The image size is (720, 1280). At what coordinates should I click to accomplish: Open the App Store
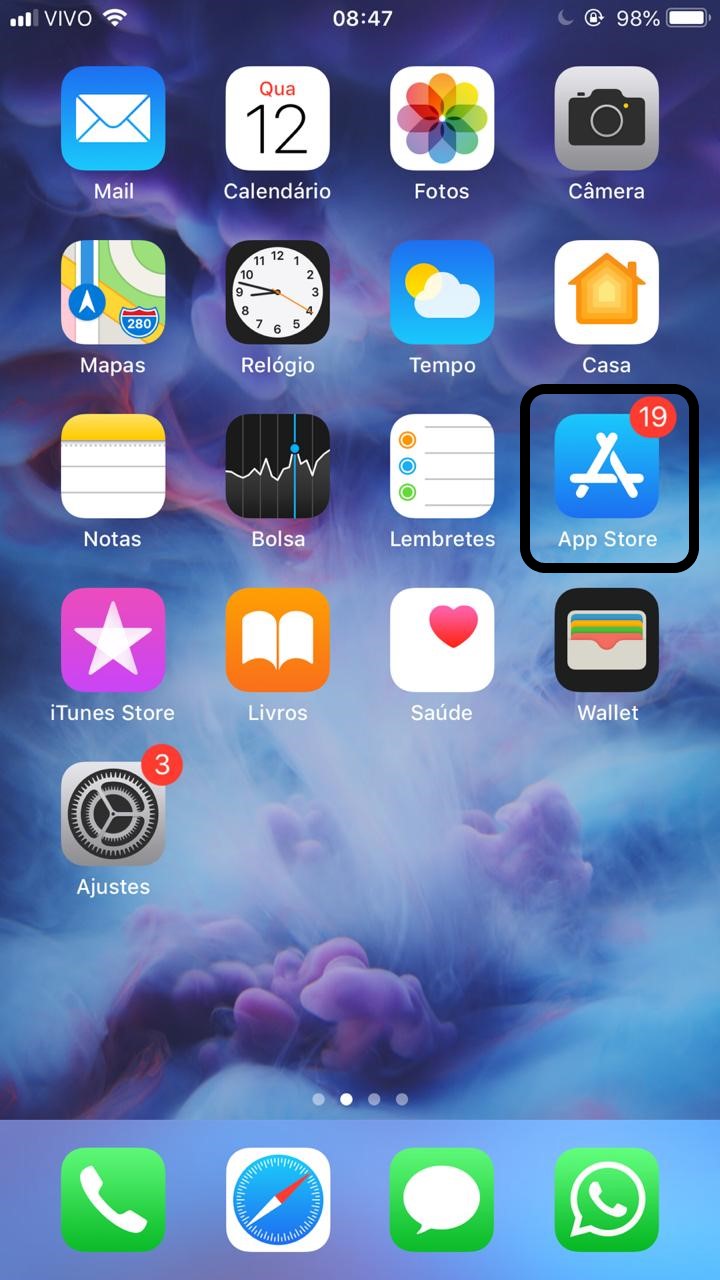tap(607, 466)
